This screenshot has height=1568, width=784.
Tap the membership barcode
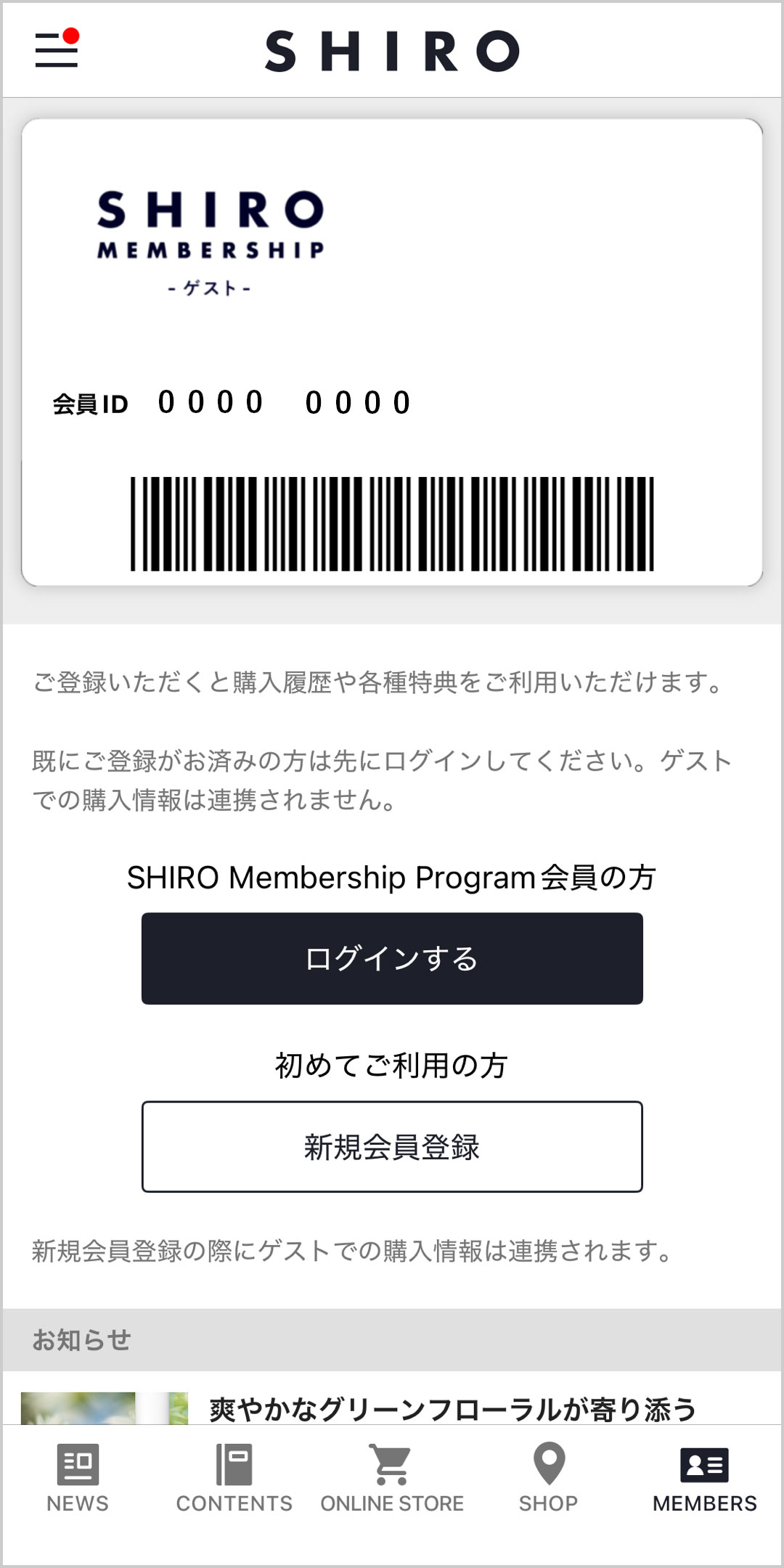tap(392, 523)
